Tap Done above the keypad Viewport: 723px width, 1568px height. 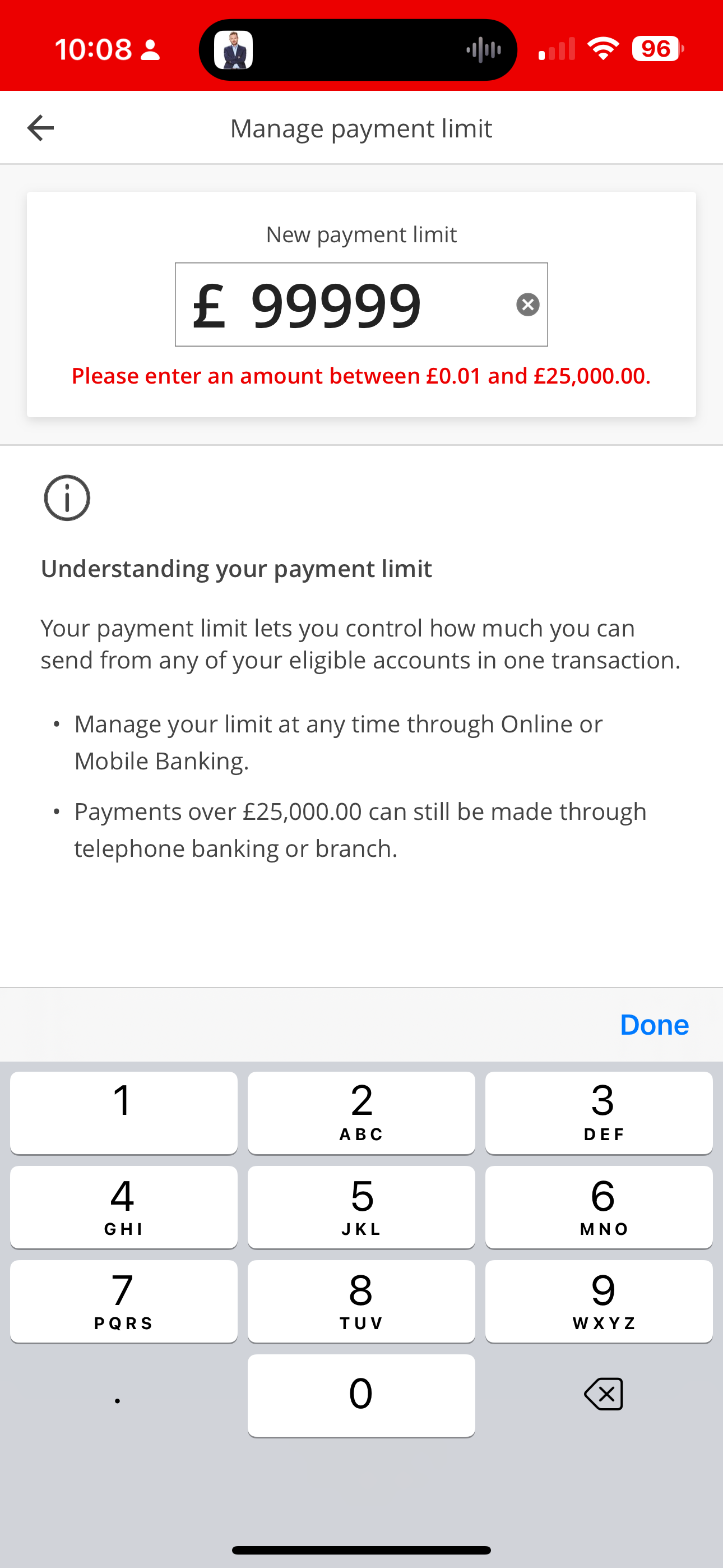coord(654,1025)
